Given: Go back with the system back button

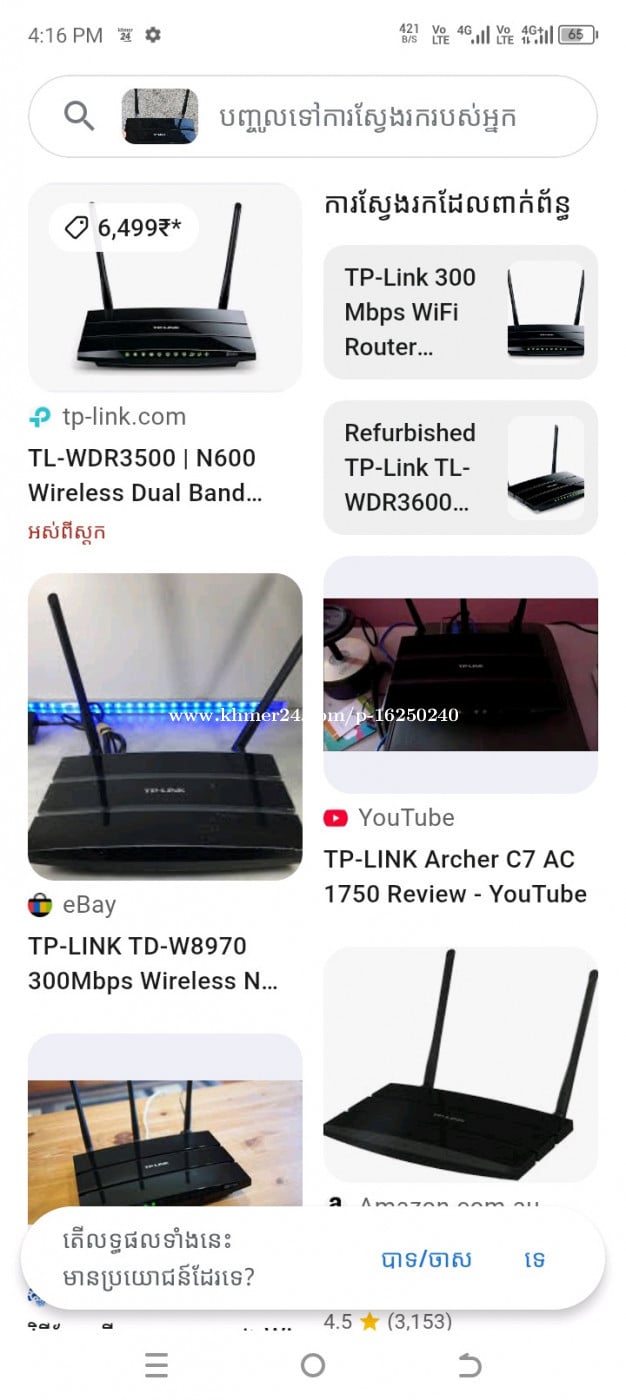Looking at the screenshot, I should pyautogui.click(x=469, y=1365).
